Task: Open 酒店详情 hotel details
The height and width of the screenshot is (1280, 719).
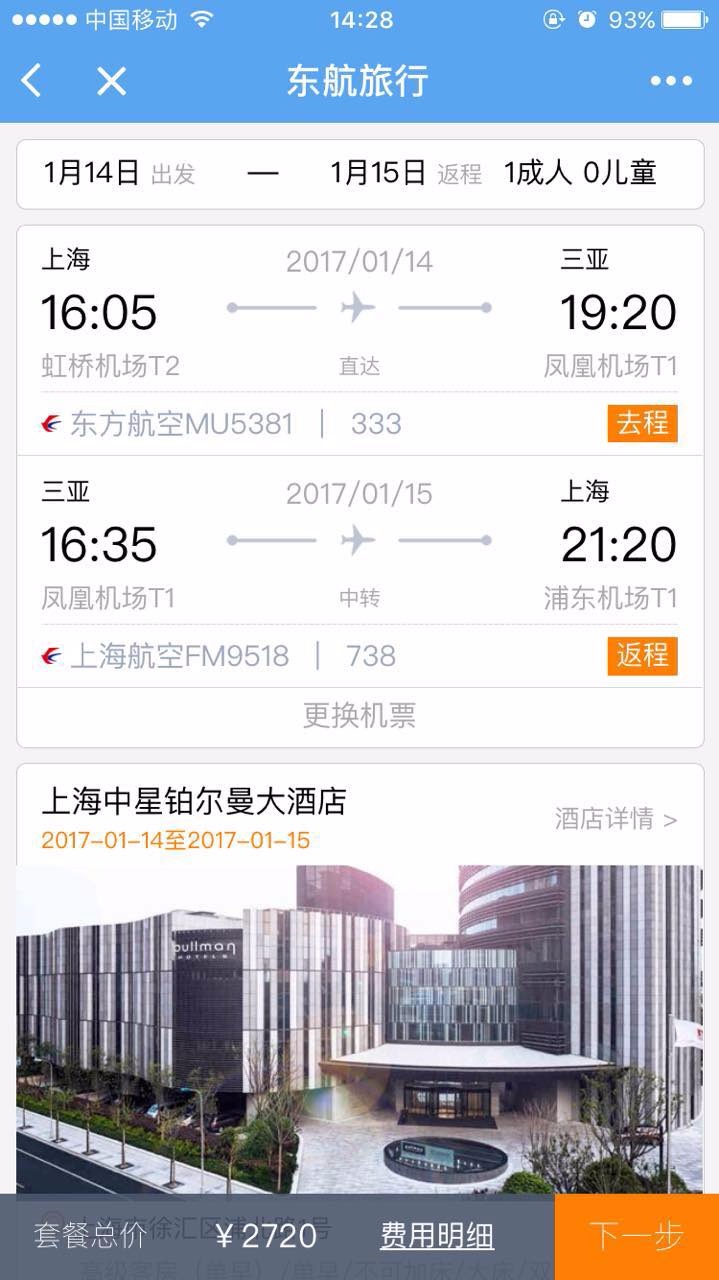Action: (x=615, y=819)
